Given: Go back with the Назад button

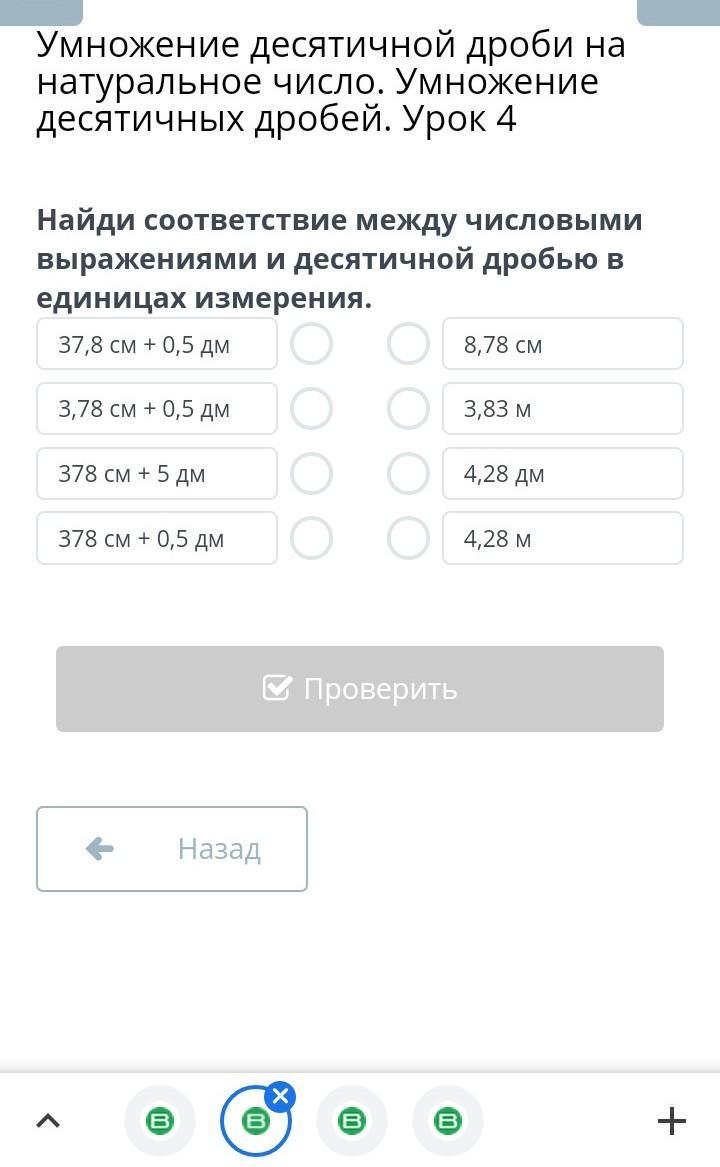Looking at the screenshot, I should coord(172,849).
